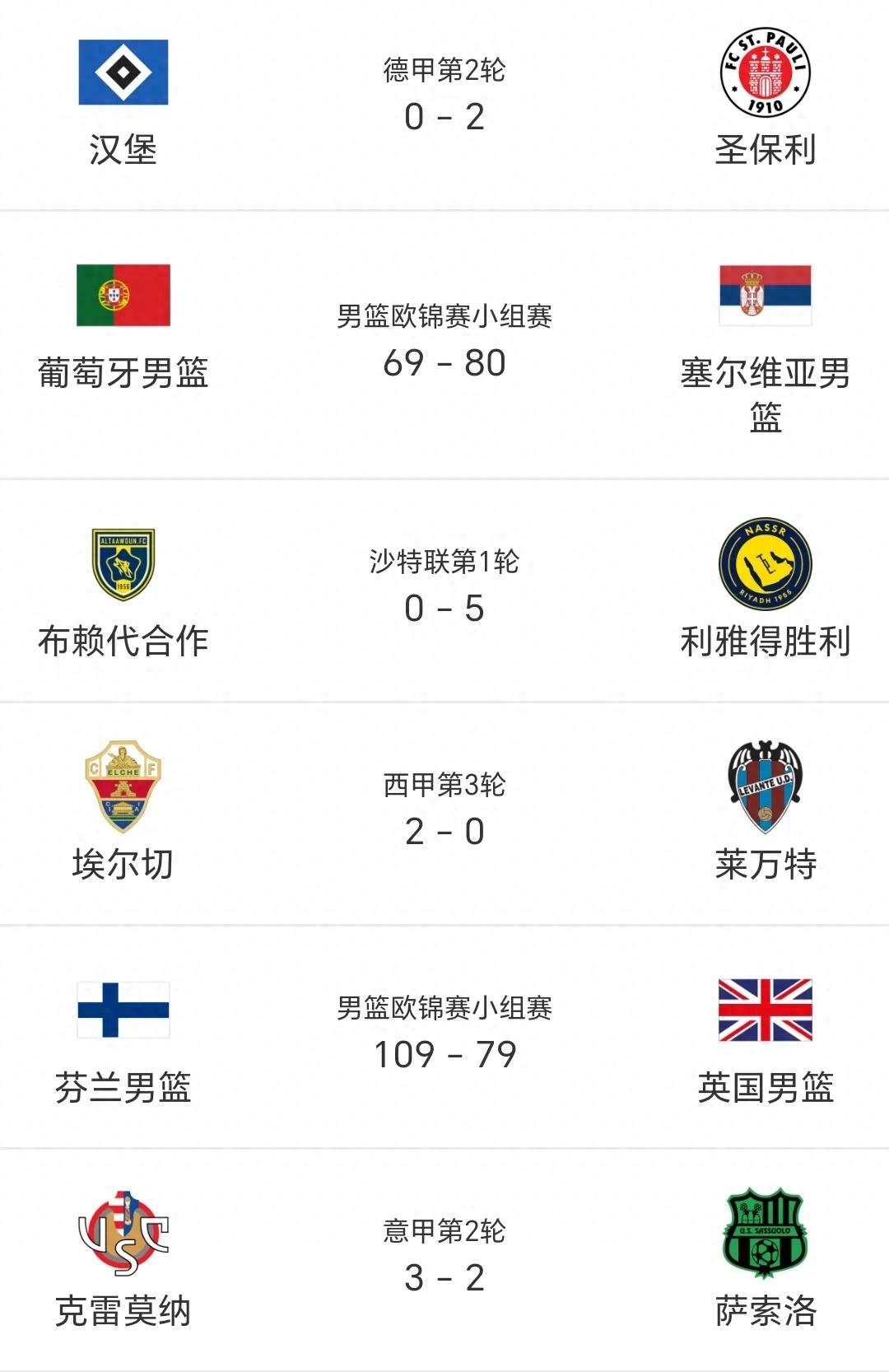View the 克雷莫纳 vs 萨索洛 match
Image resolution: width=889 pixels, height=1372 pixels.
(444, 1261)
